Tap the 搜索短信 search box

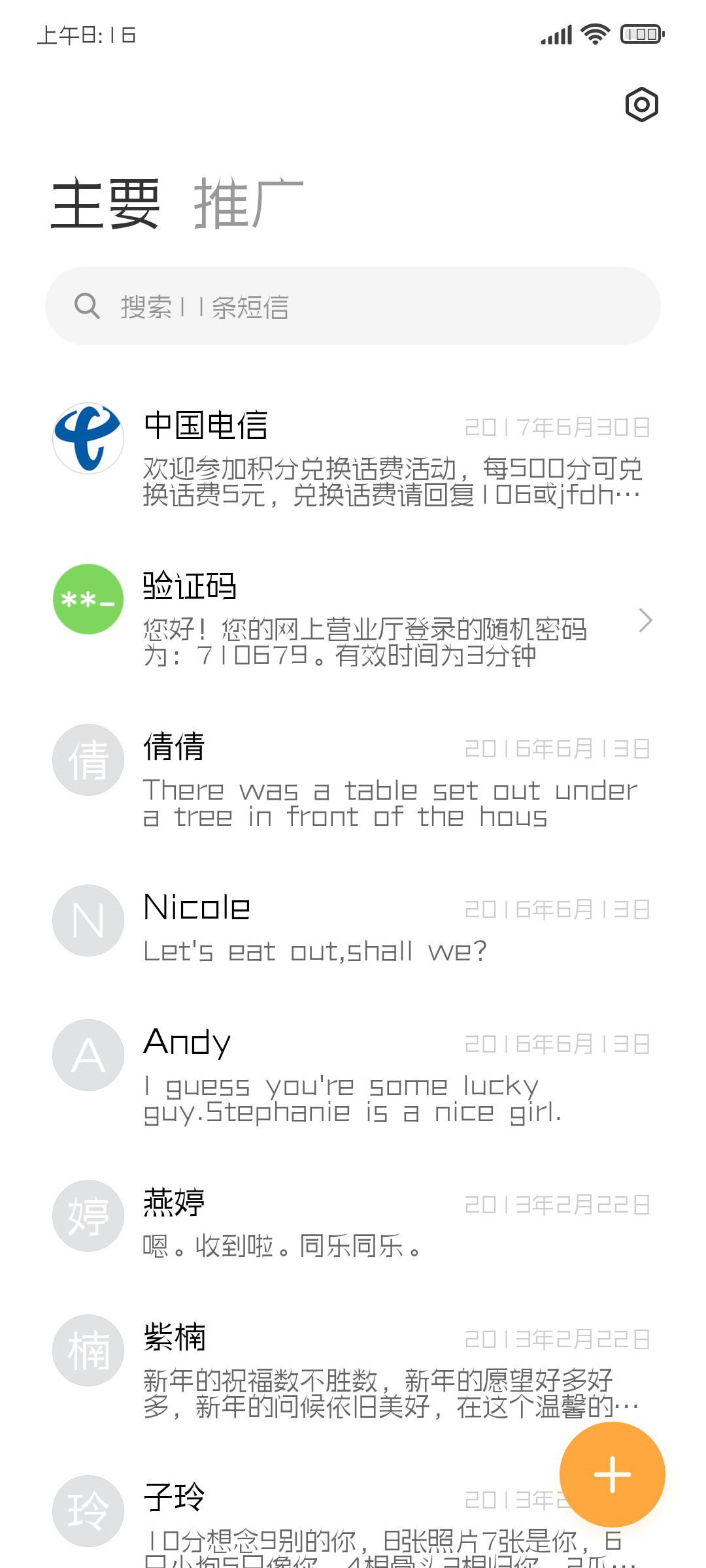tap(353, 306)
